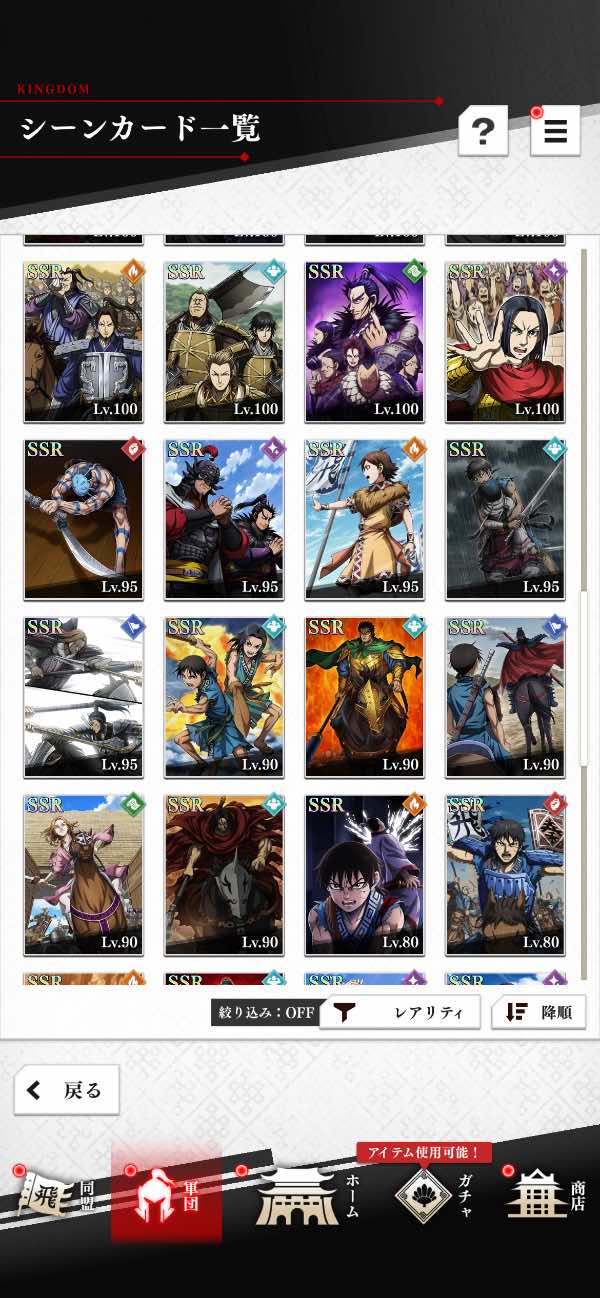
Task: Select the Lv.90 golden armored general card
Action: (x=364, y=697)
